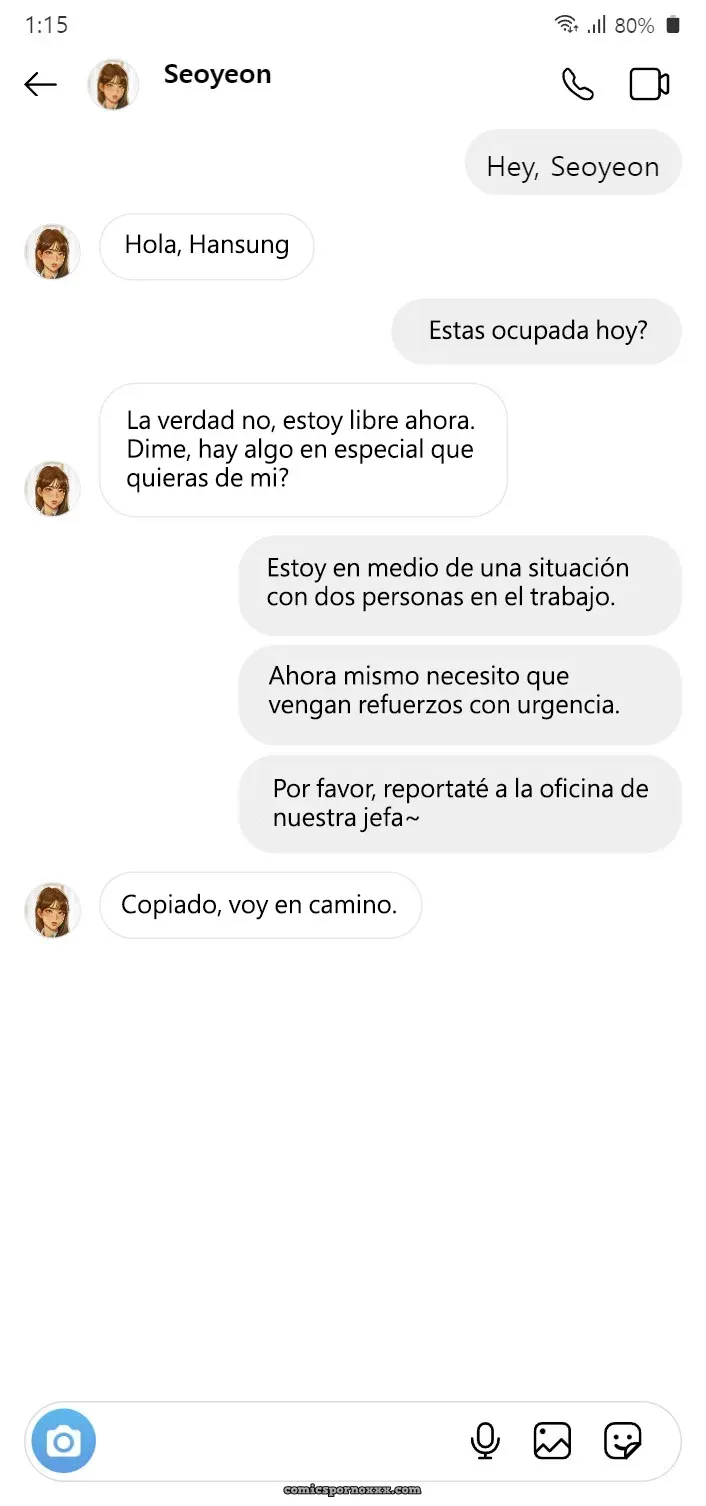Open Seoyeon's profile from the header avatar
Viewport: 706px width, 1506px height.
click(113, 85)
